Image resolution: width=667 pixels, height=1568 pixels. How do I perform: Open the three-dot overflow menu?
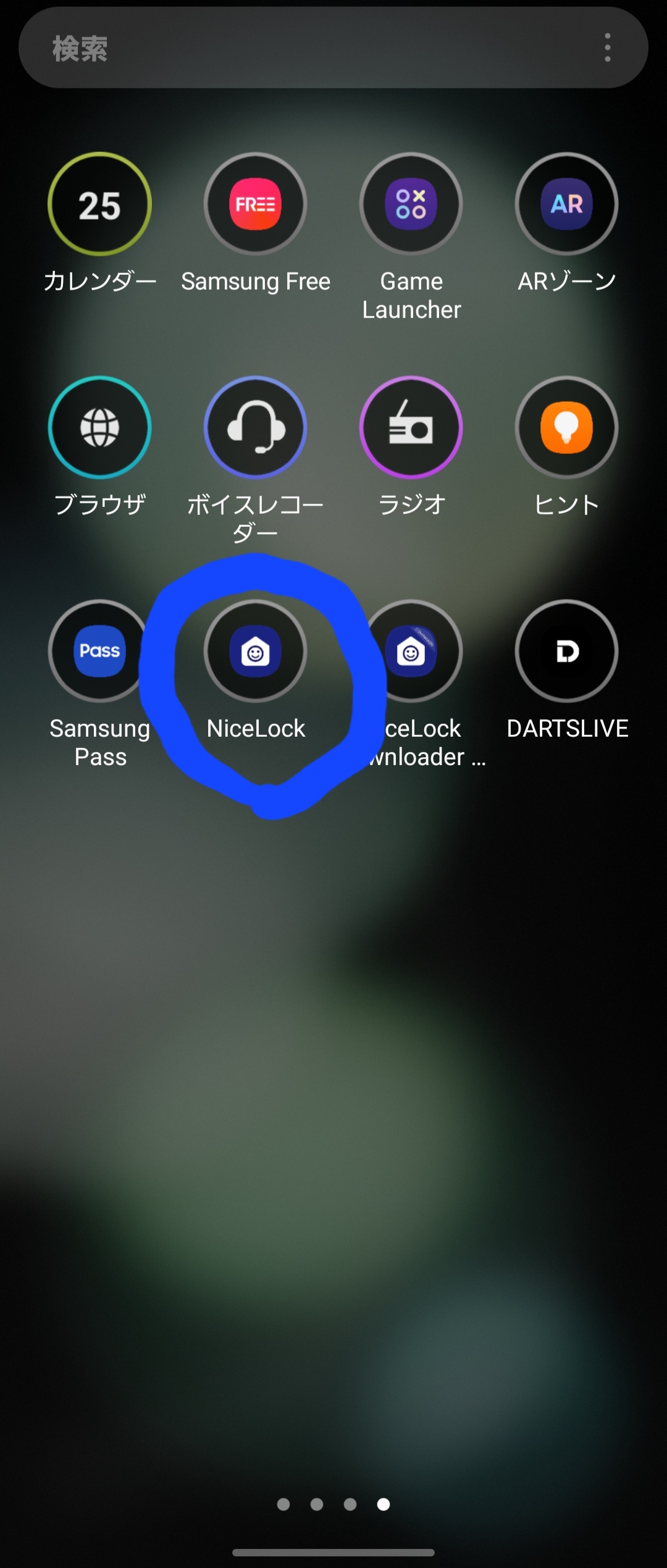pyautogui.click(x=608, y=48)
